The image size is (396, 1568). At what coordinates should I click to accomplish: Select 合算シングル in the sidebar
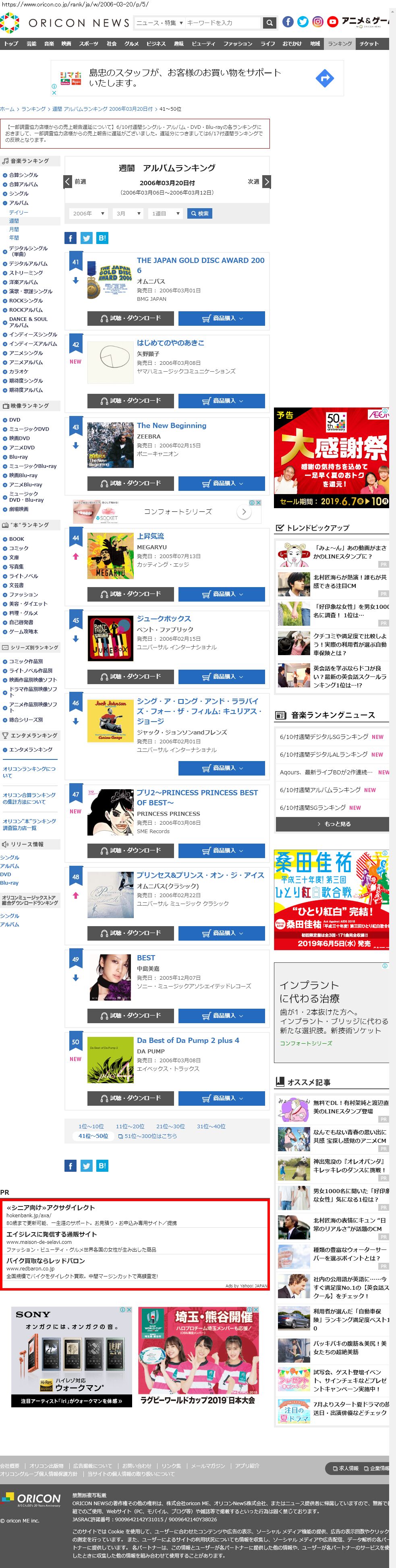[x=23, y=175]
